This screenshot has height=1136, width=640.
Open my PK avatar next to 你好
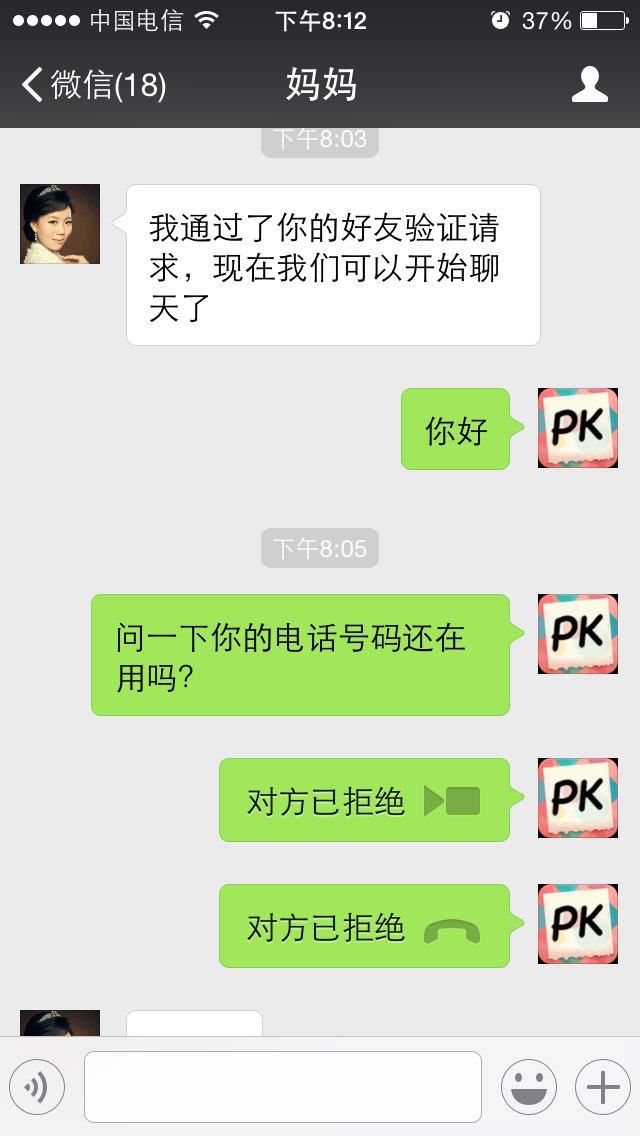point(578,427)
